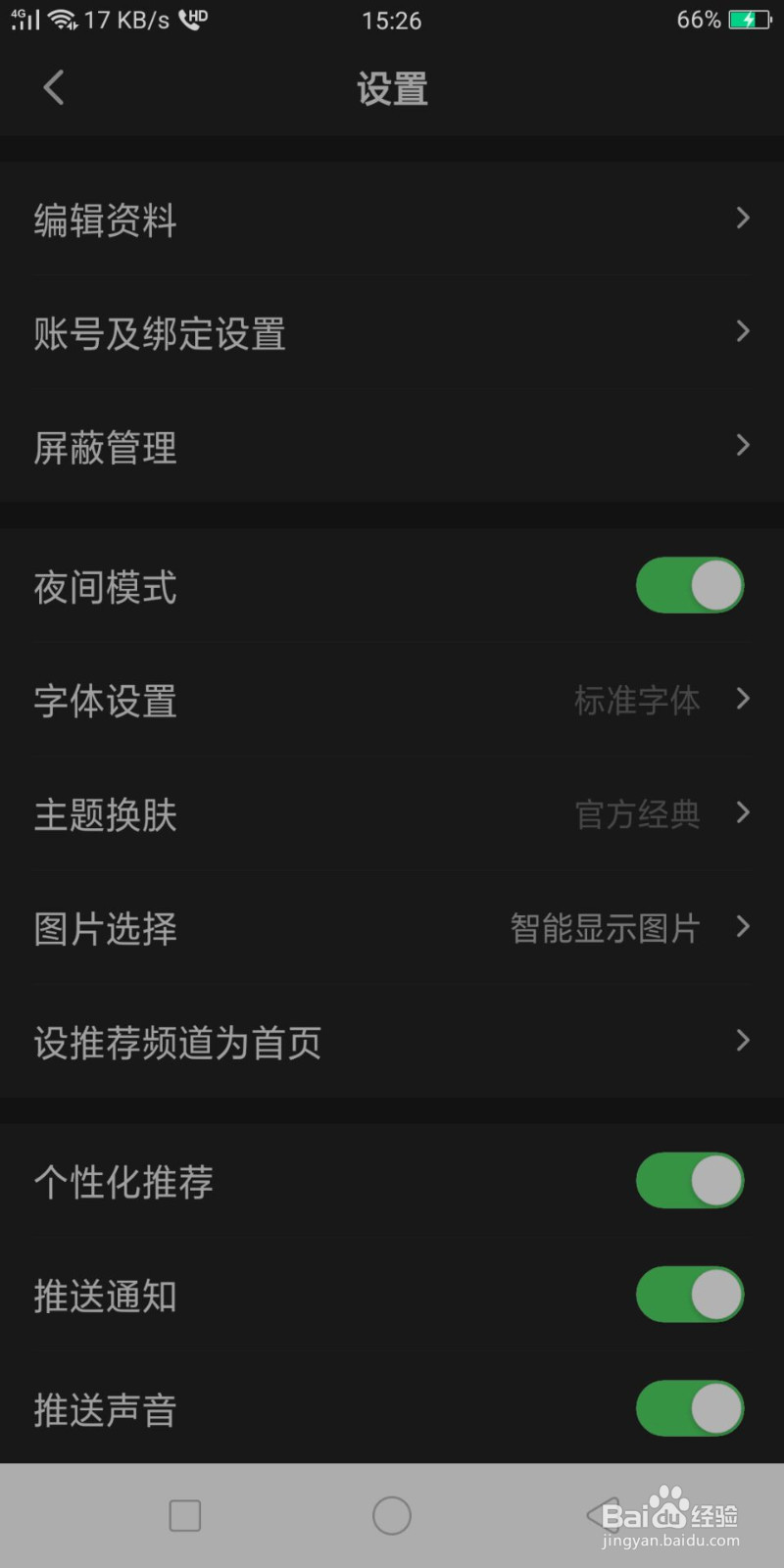Tap the 15:26 clock in status bar

[x=392, y=20]
